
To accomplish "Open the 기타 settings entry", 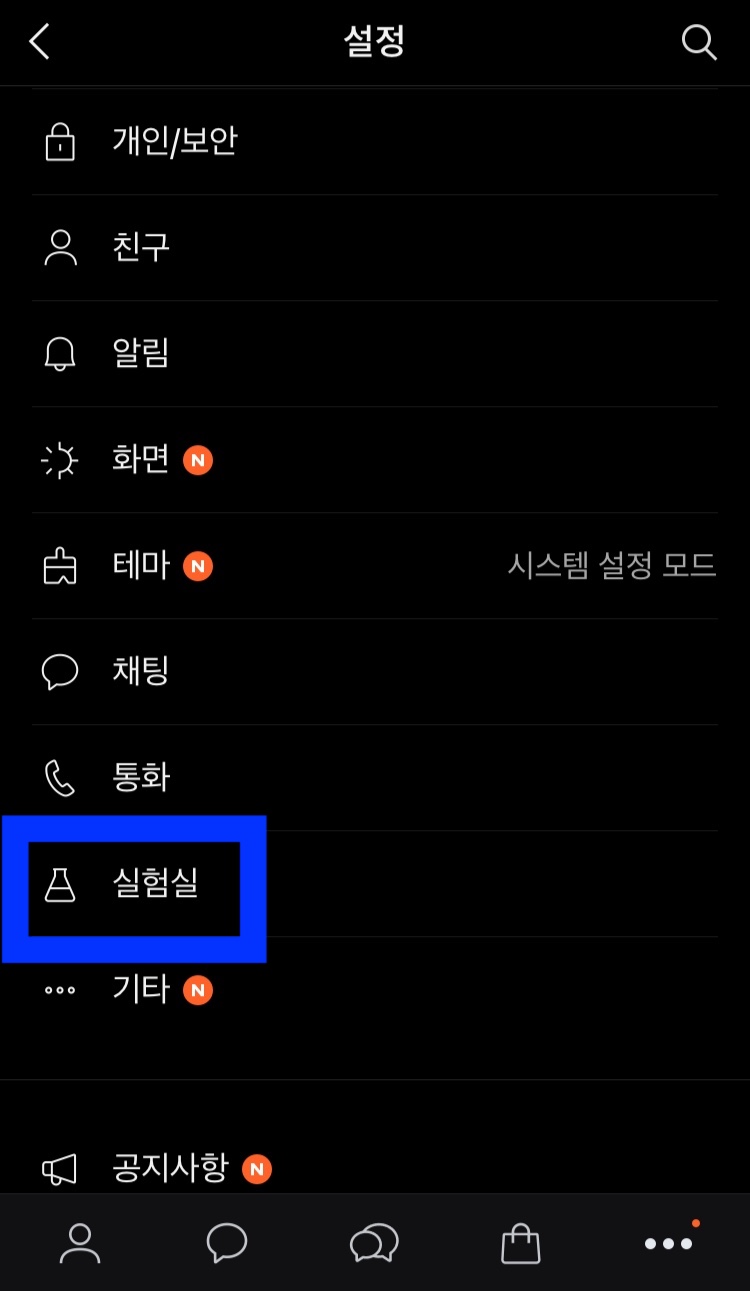I will (140, 989).
